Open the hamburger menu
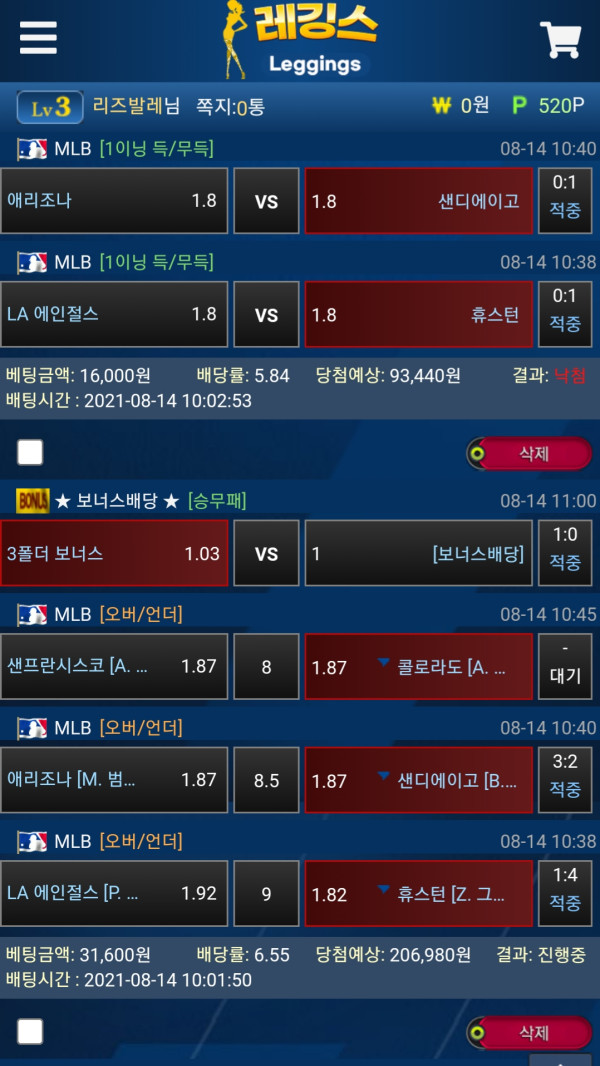 [38, 38]
